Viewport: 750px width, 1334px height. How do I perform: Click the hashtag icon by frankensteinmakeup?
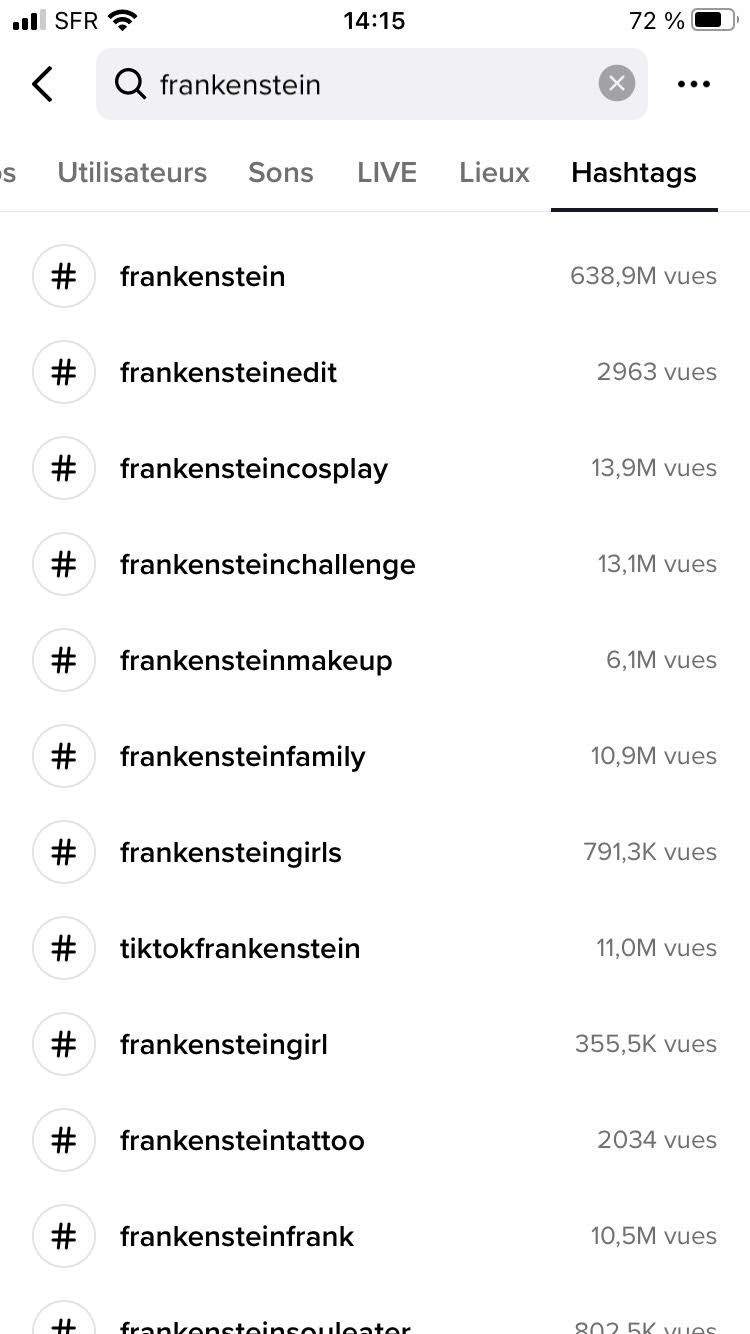(63, 660)
